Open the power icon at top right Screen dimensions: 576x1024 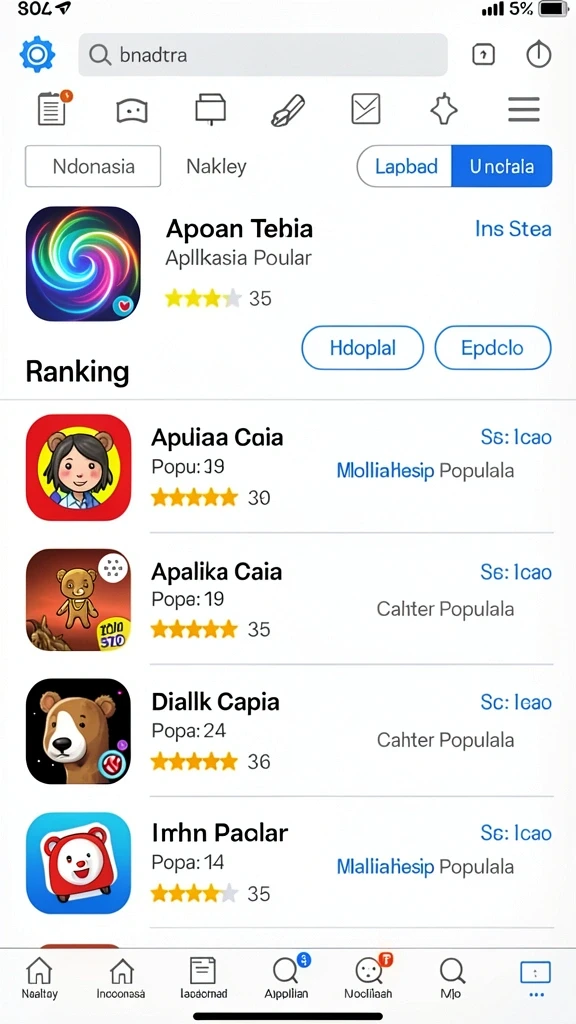[539, 55]
